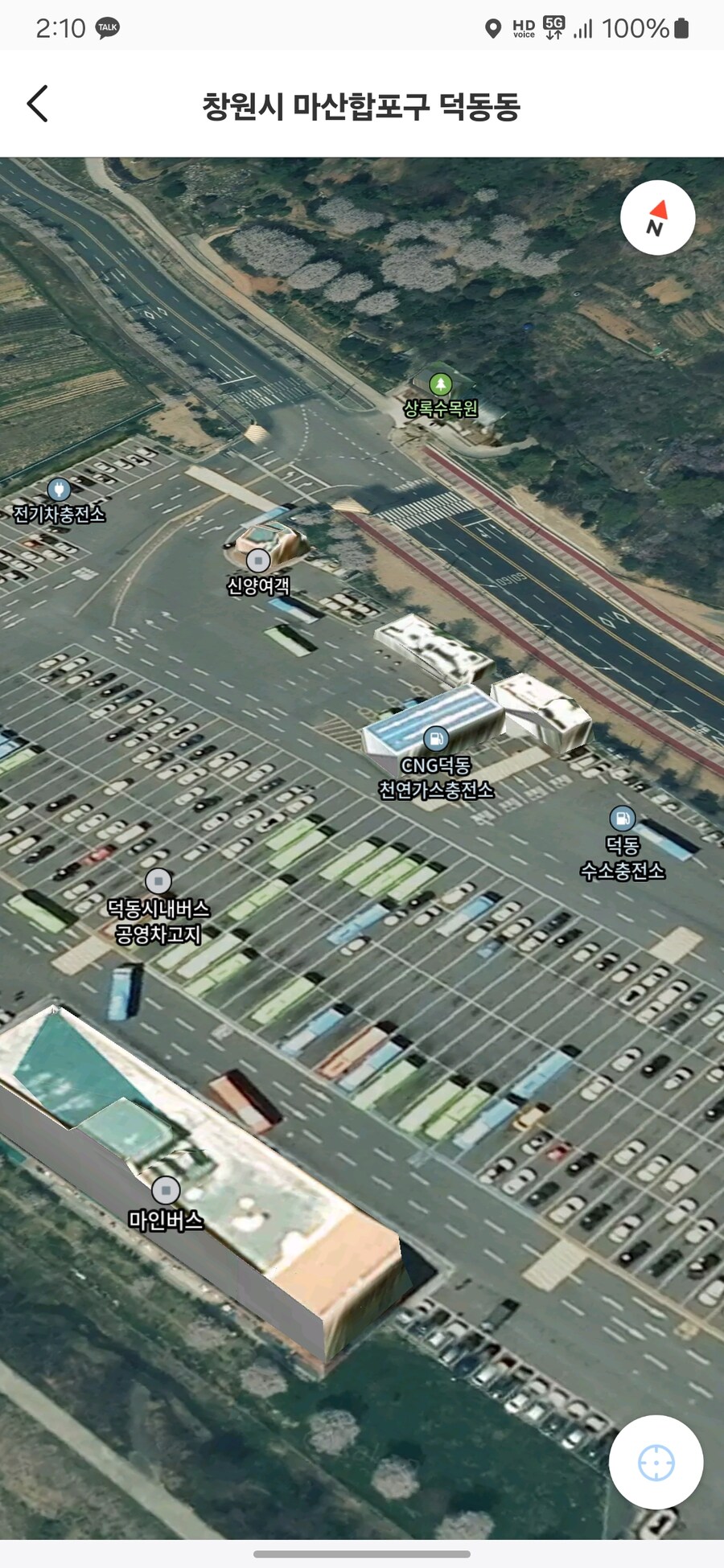Select the 덕동시내버스 공영차고지 marker

pyautogui.click(x=158, y=881)
